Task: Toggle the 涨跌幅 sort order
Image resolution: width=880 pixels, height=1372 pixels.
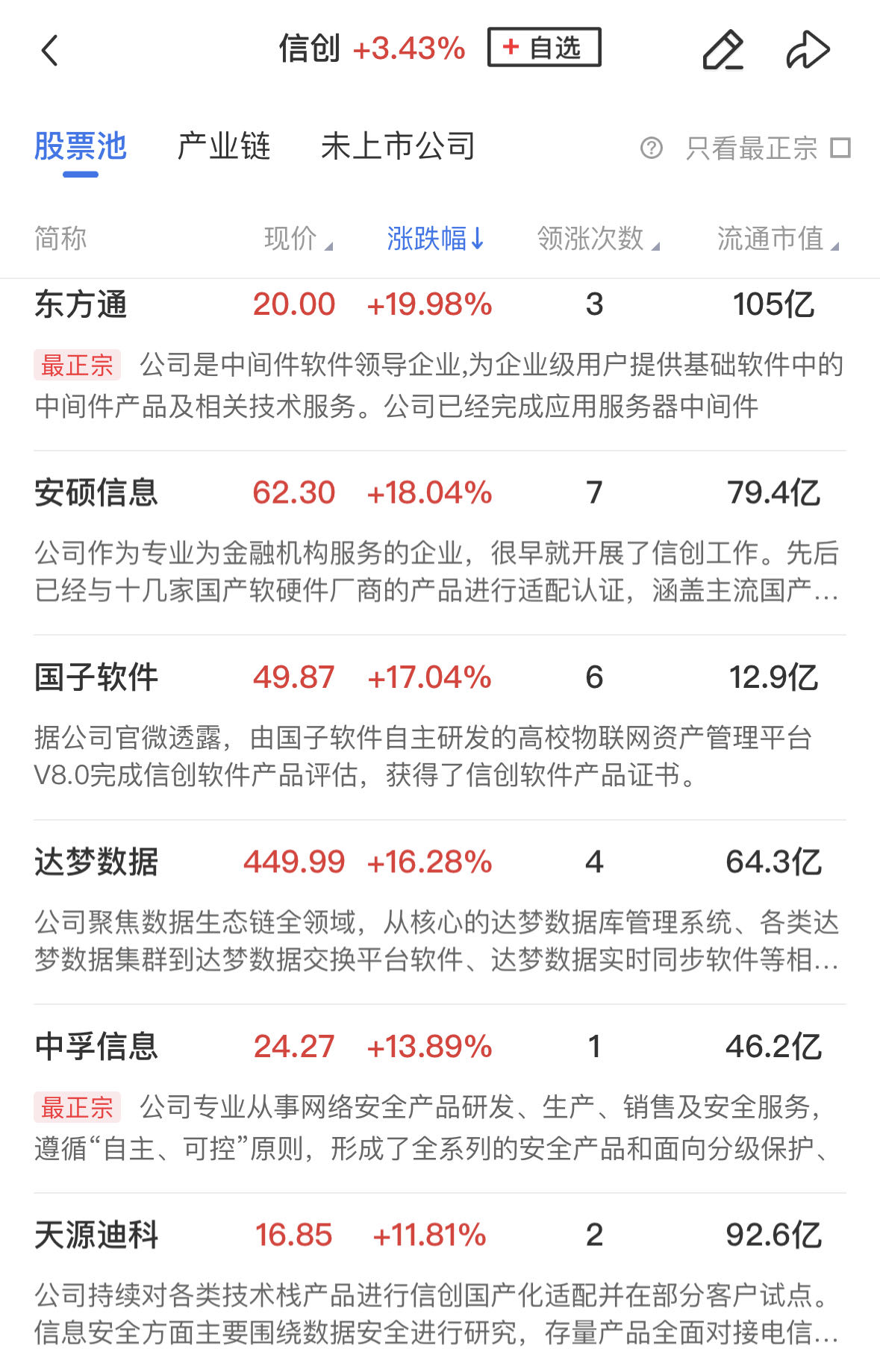Action: pyautogui.click(x=435, y=239)
